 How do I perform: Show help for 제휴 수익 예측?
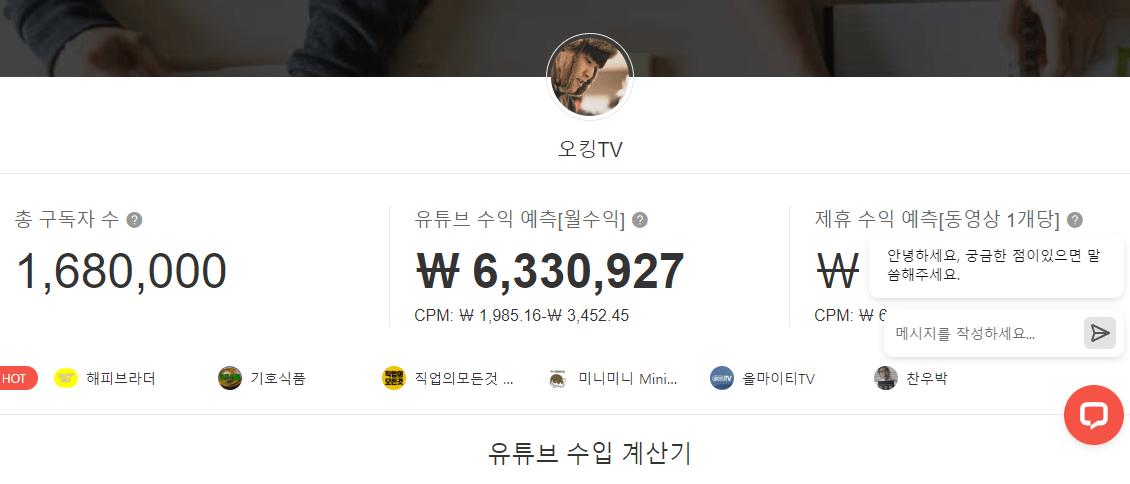click(x=1075, y=220)
